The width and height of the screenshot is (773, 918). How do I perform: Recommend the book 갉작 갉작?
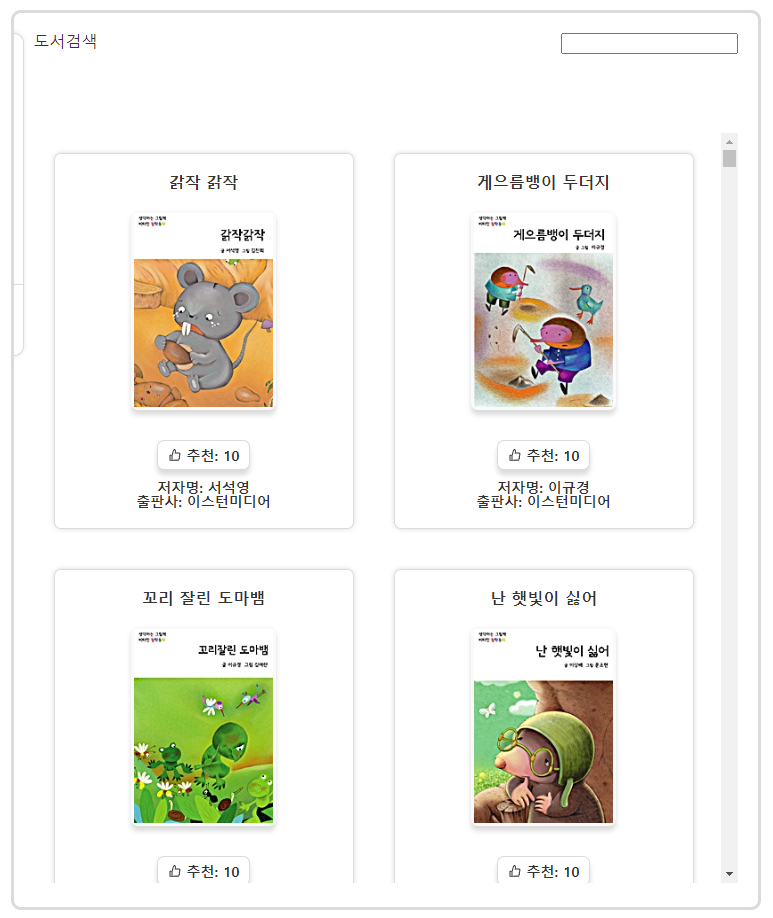point(203,455)
